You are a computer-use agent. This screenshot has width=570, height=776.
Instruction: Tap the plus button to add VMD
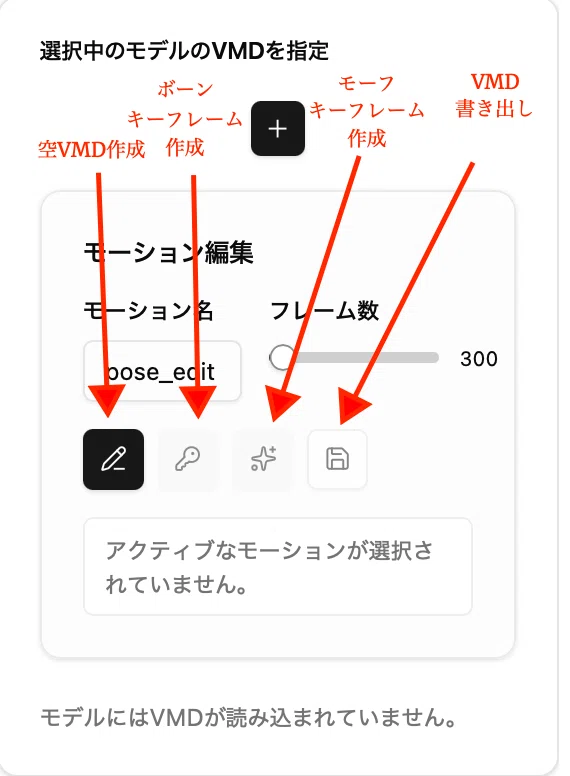pos(278,129)
